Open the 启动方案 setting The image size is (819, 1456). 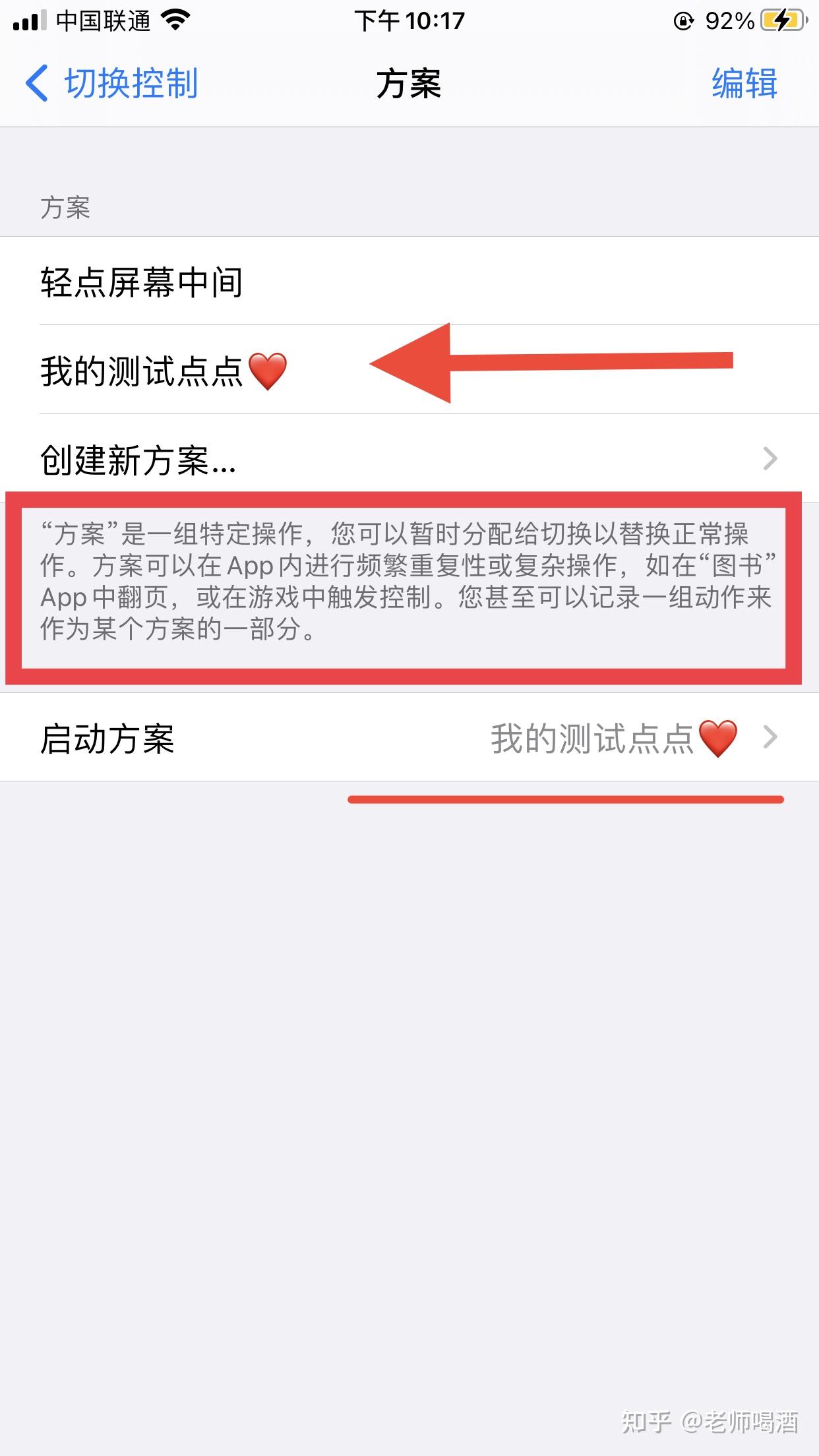point(409,737)
